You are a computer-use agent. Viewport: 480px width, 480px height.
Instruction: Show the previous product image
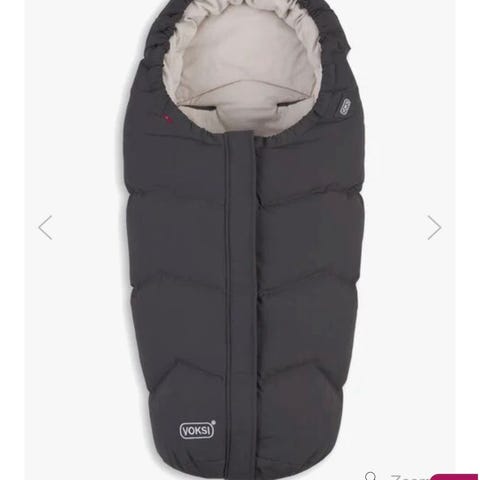[x=45, y=228]
